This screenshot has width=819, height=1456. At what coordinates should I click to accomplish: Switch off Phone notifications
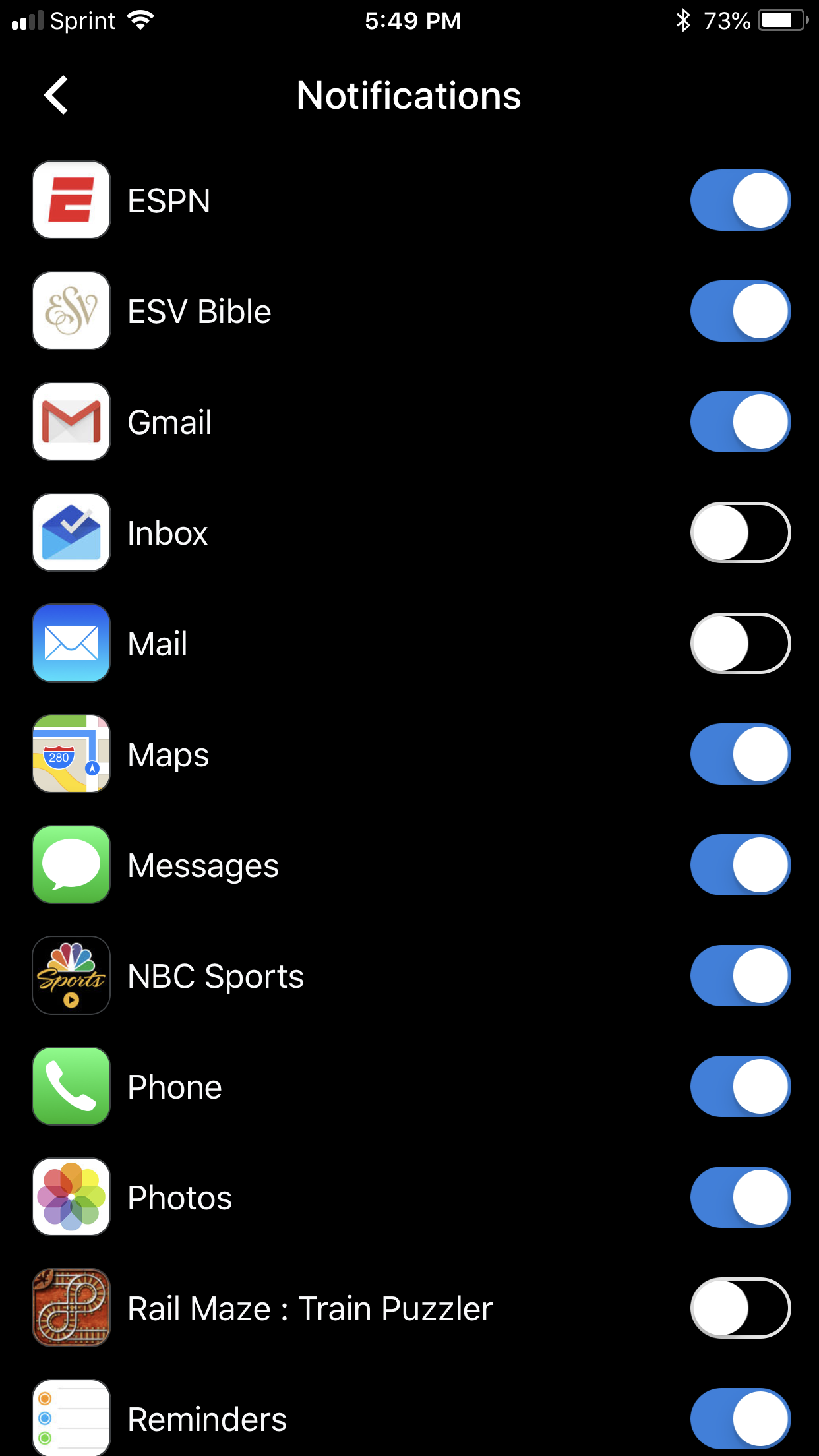pyautogui.click(x=741, y=1087)
